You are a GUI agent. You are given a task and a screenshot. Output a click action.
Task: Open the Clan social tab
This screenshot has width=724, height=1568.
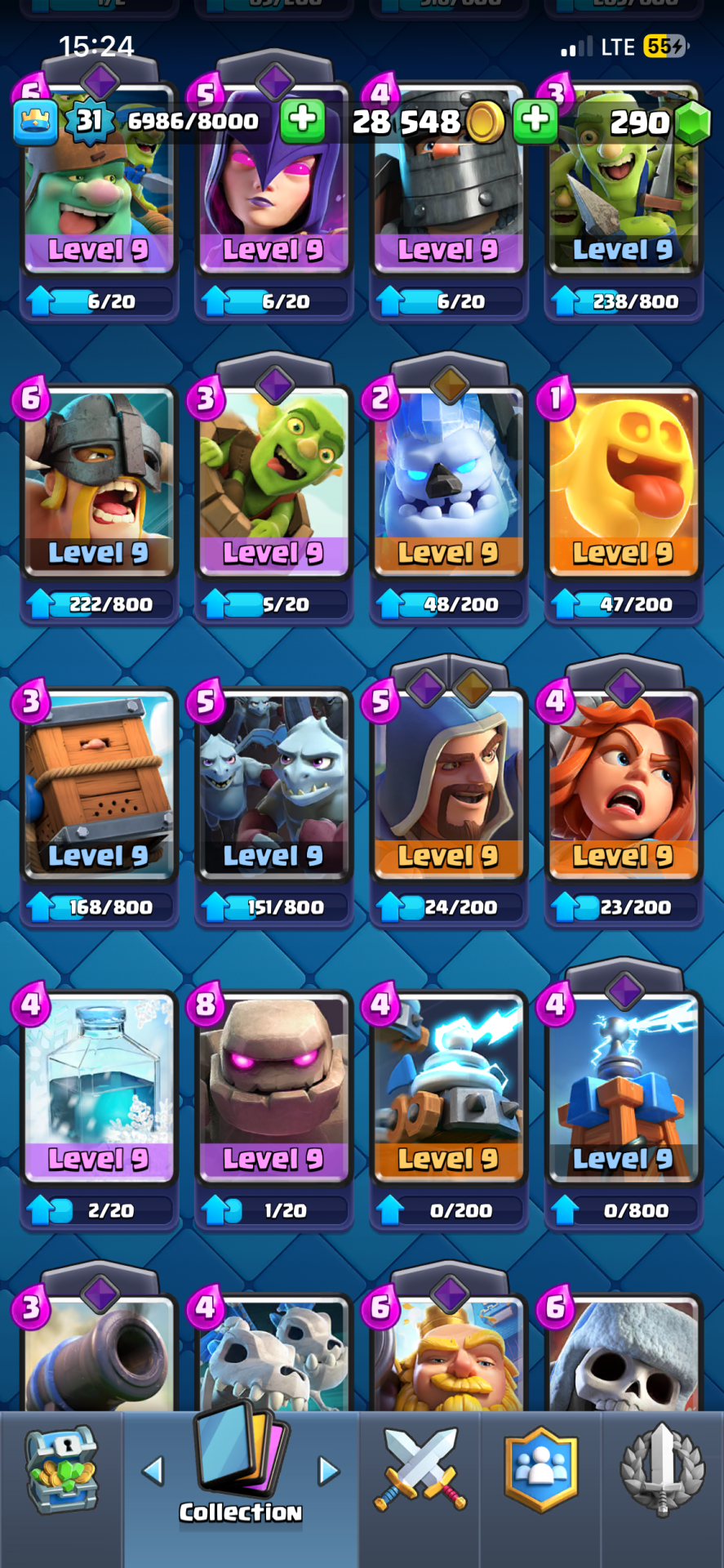click(x=540, y=1470)
